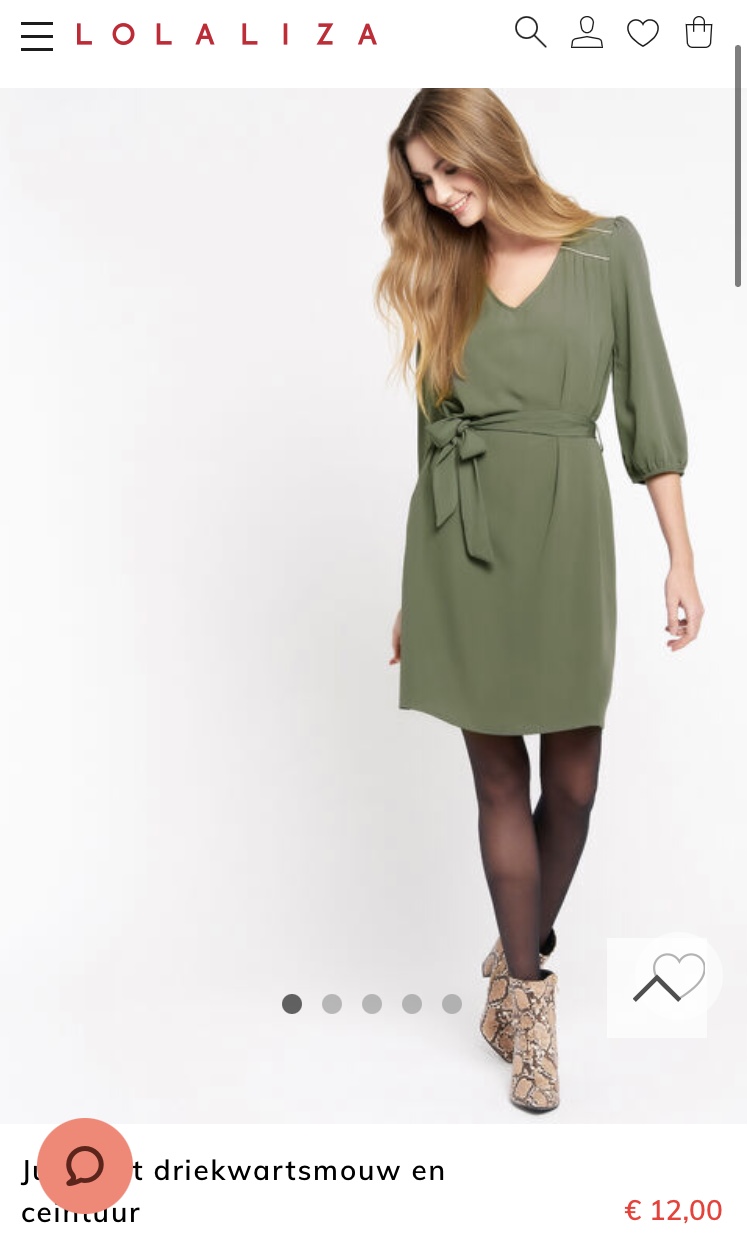Open the green dress product photo

point(373,605)
